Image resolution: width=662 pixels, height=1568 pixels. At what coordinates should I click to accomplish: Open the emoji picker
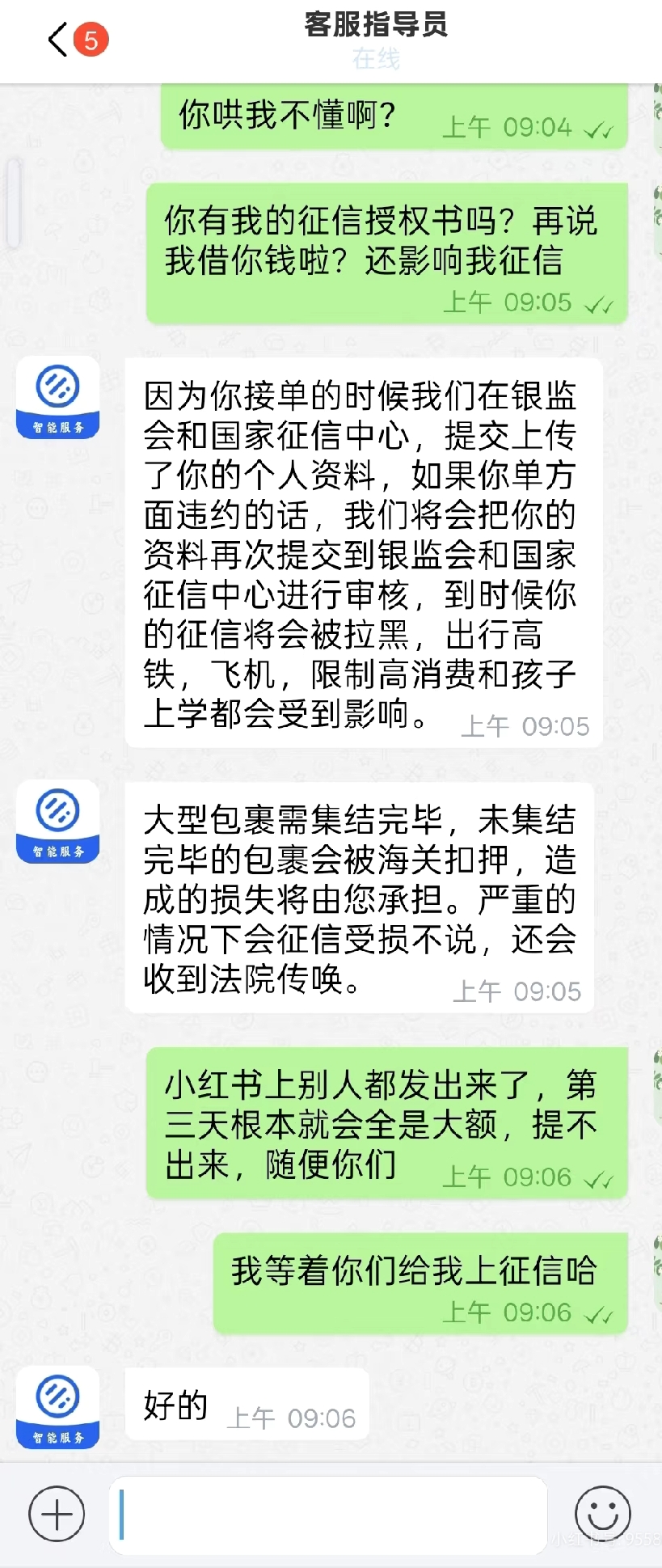tap(602, 1513)
